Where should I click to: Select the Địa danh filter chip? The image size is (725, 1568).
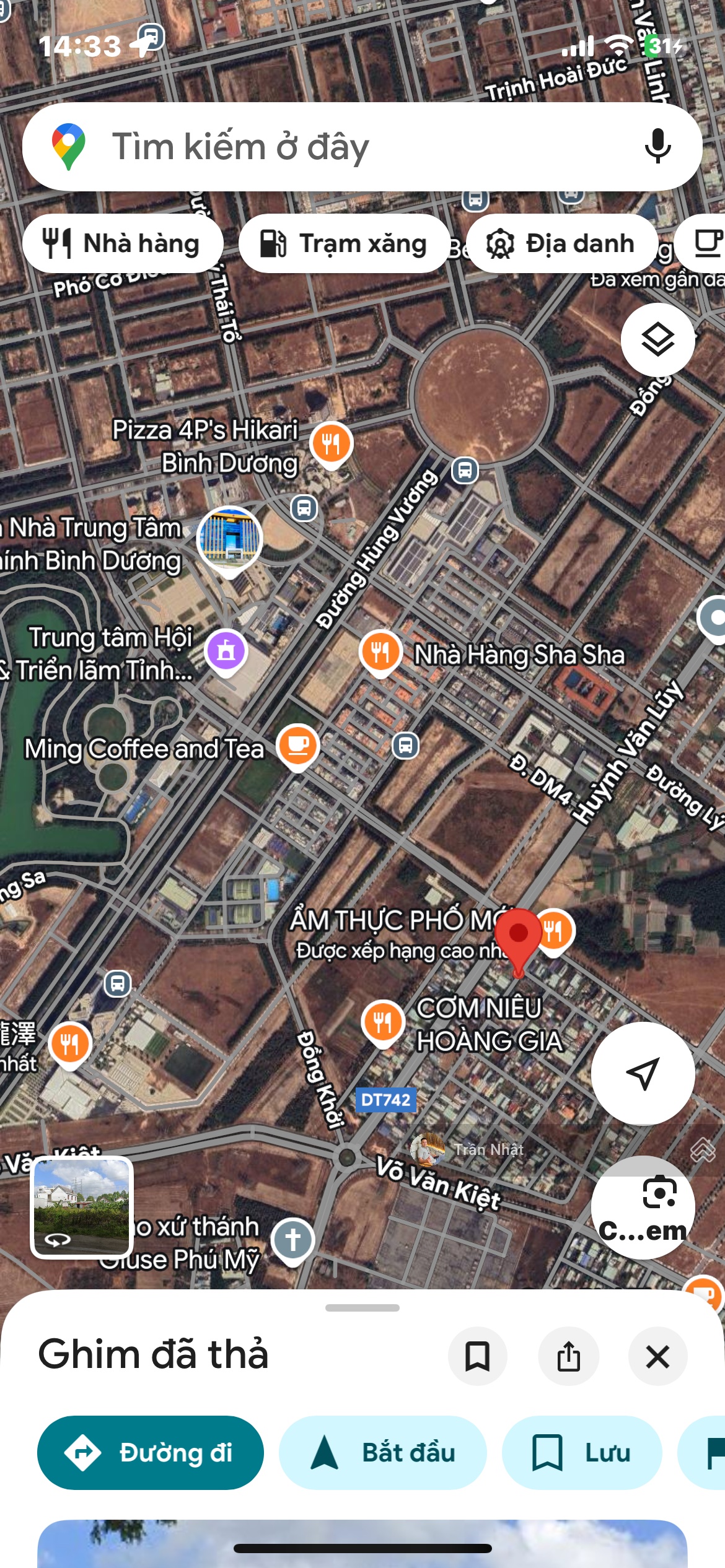561,243
